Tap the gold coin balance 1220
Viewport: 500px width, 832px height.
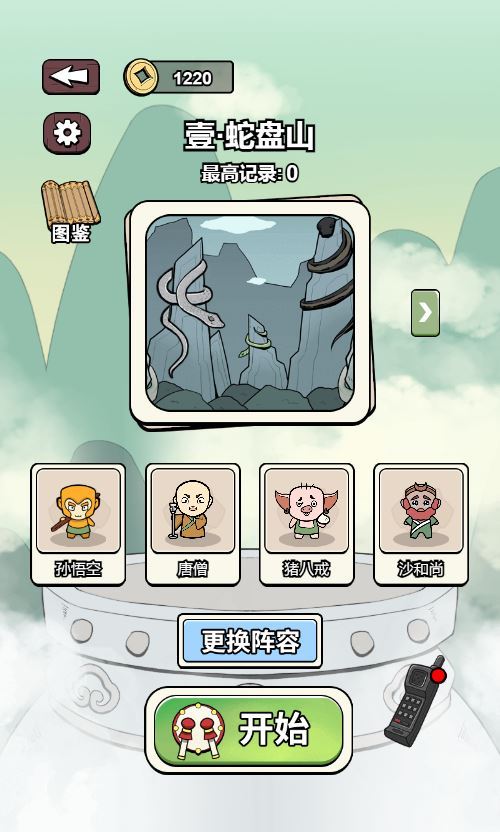coord(179,77)
